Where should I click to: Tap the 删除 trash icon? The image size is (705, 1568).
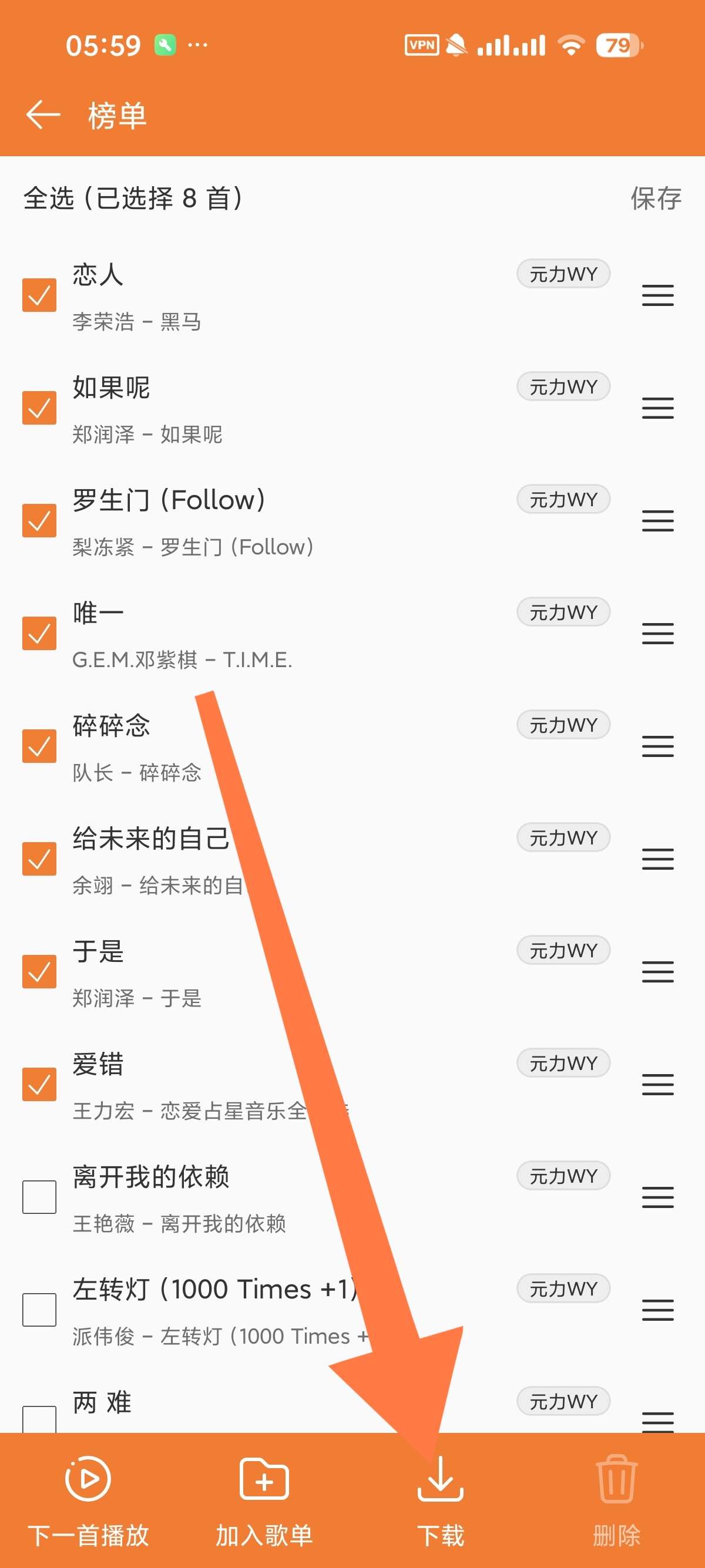click(x=616, y=1483)
